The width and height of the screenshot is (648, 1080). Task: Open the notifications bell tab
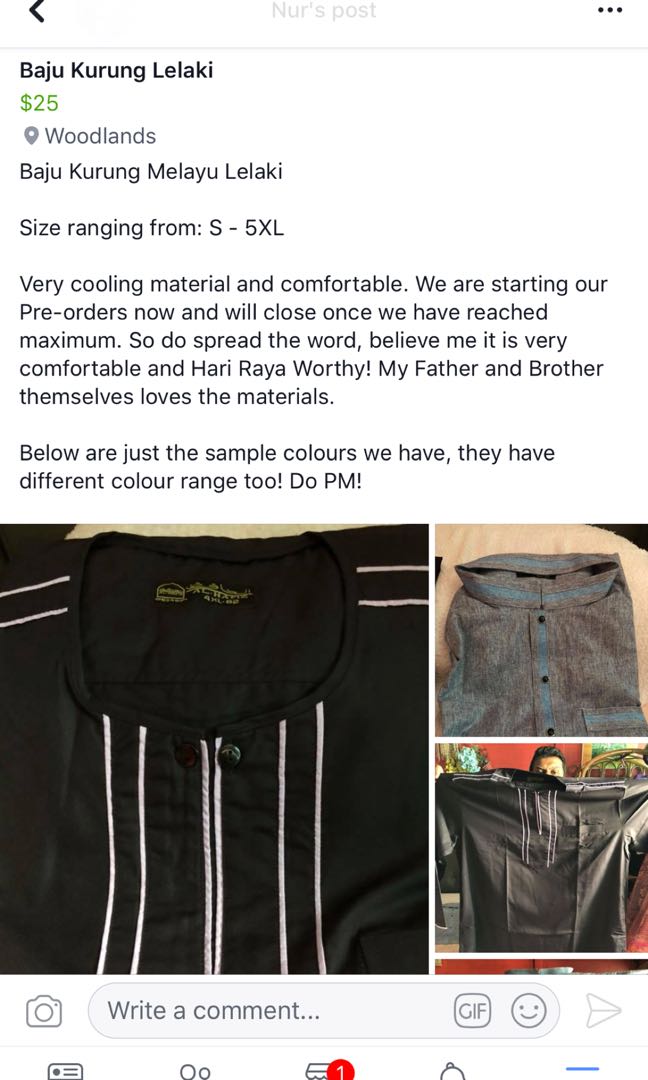point(452,1070)
